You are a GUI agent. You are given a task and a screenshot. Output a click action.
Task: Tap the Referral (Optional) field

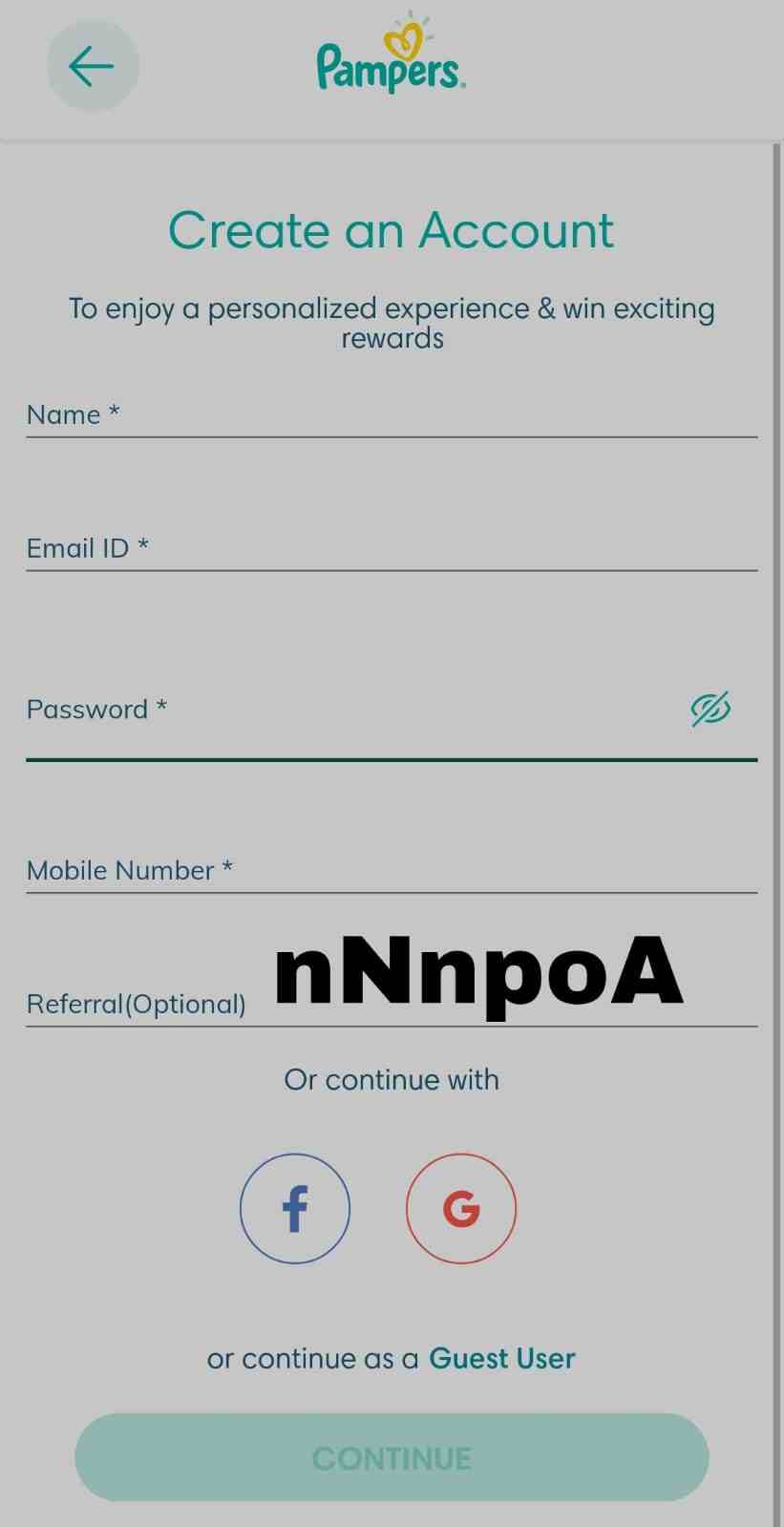(x=392, y=1003)
